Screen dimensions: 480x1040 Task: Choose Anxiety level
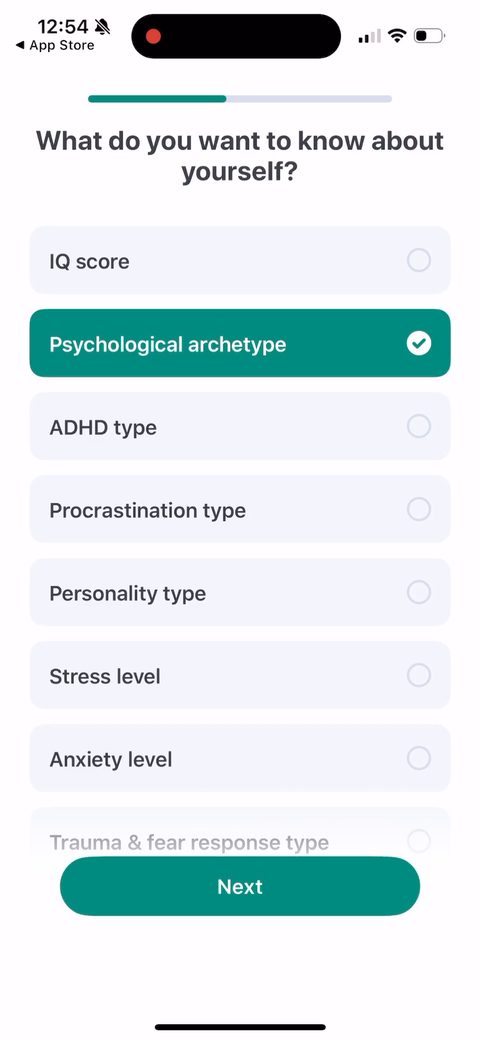coord(240,758)
